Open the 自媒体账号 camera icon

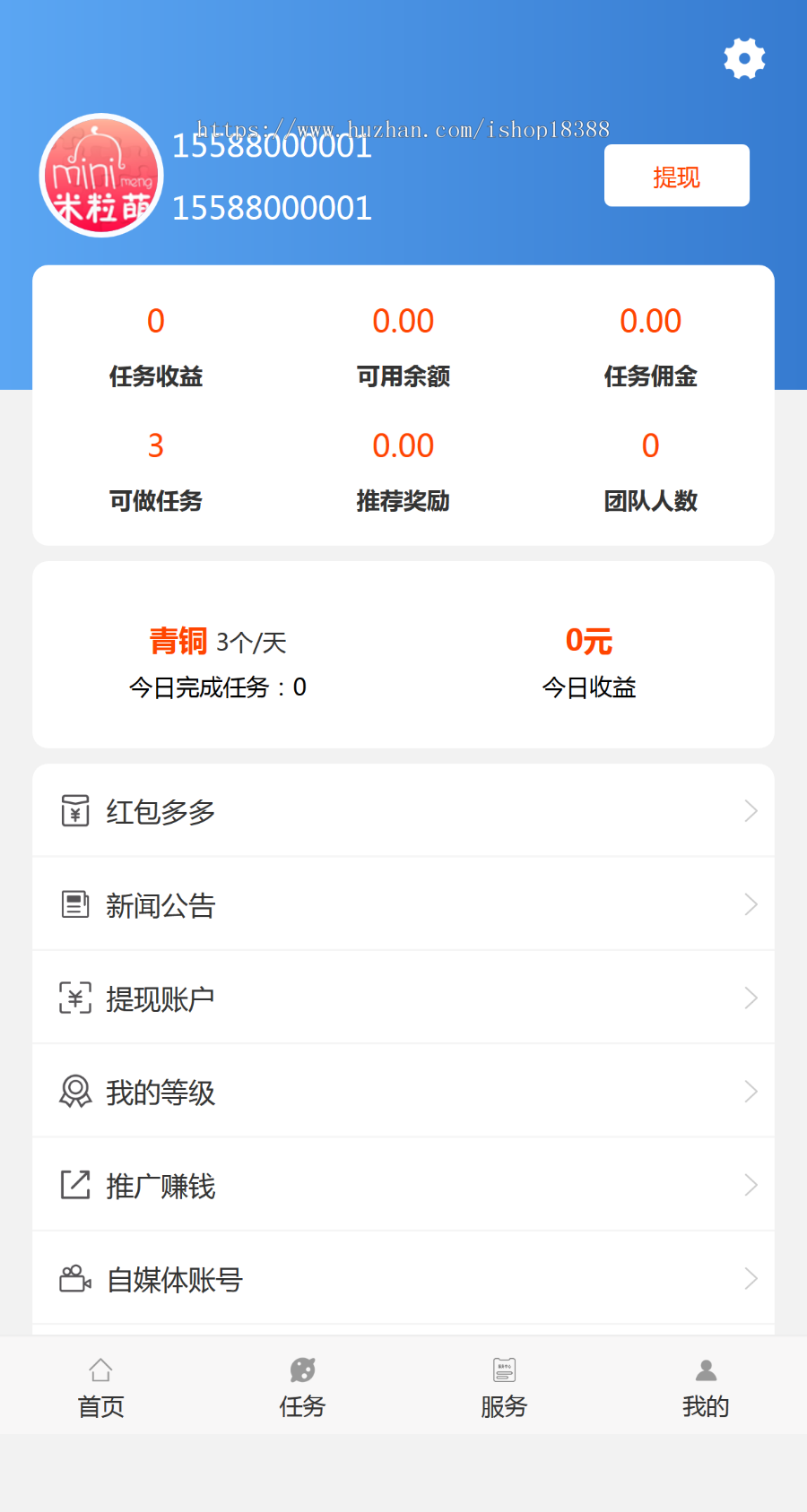tap(74, 1279)
